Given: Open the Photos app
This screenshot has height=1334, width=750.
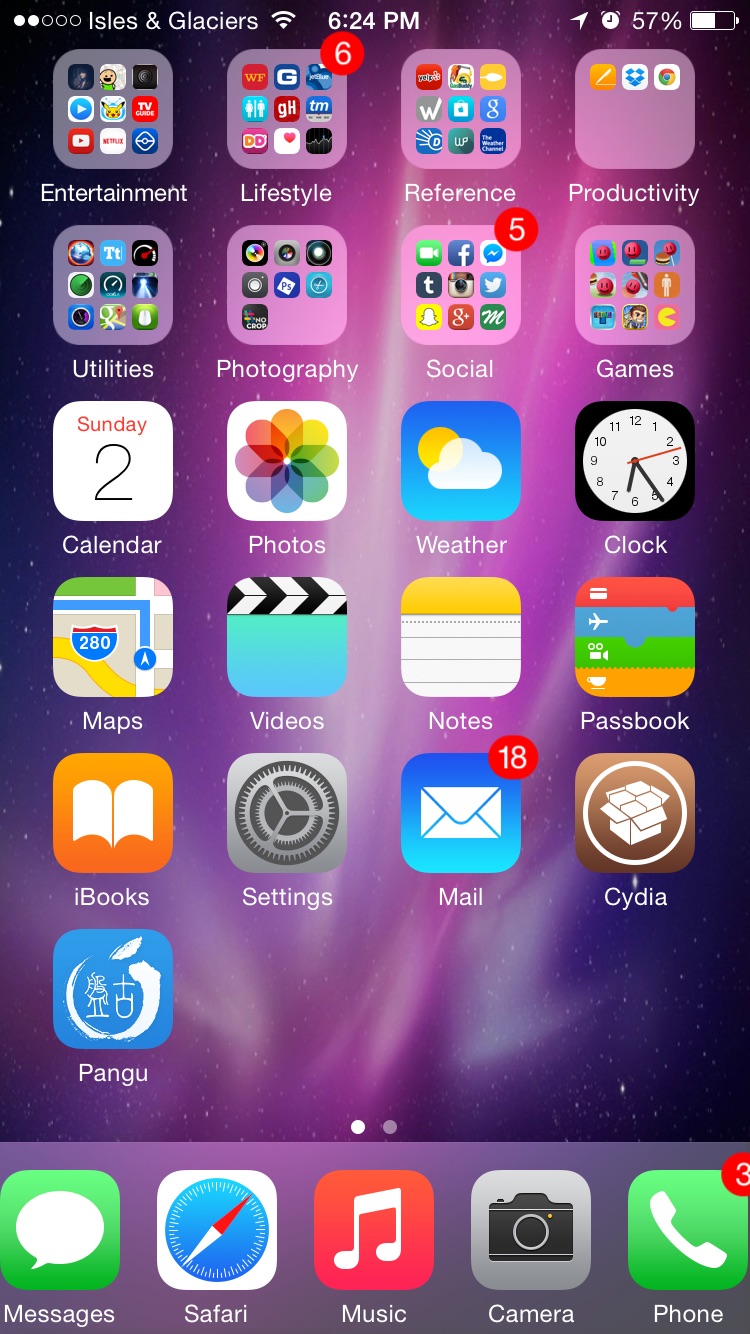Looking at the screenshot, I should point(287,461).
